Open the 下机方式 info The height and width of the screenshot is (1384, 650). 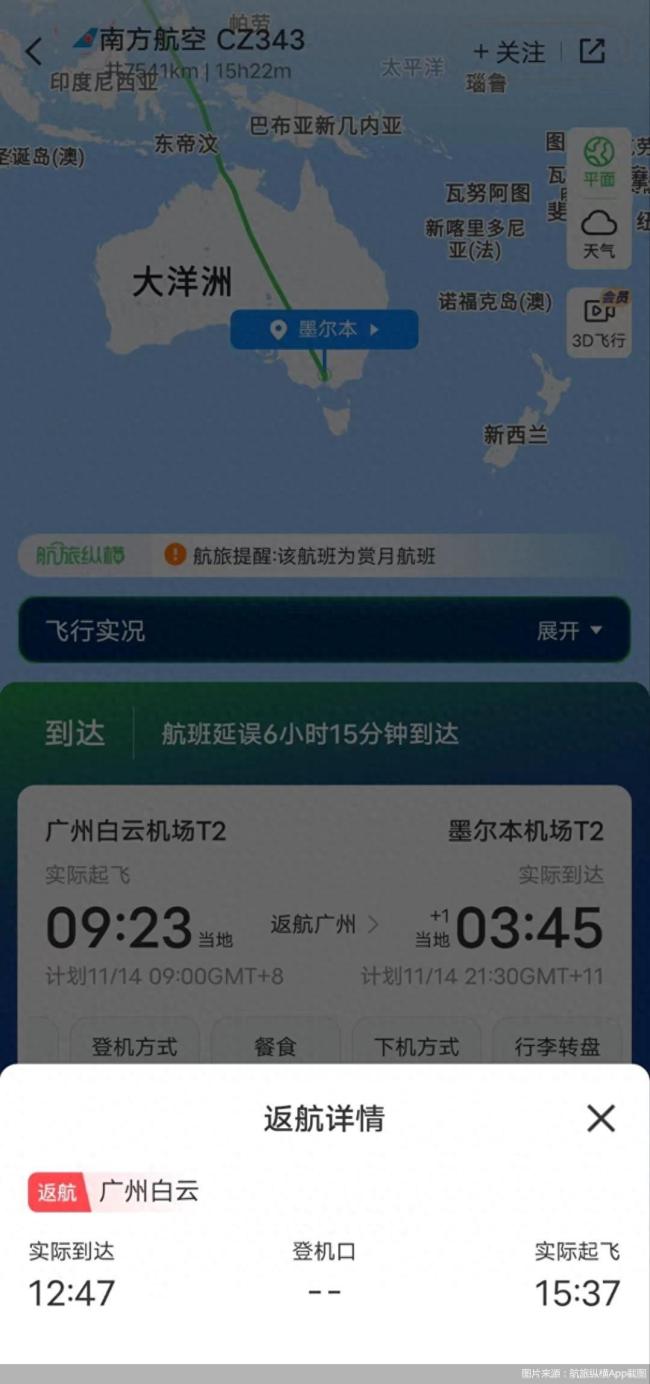click(x=416, y=1046)
